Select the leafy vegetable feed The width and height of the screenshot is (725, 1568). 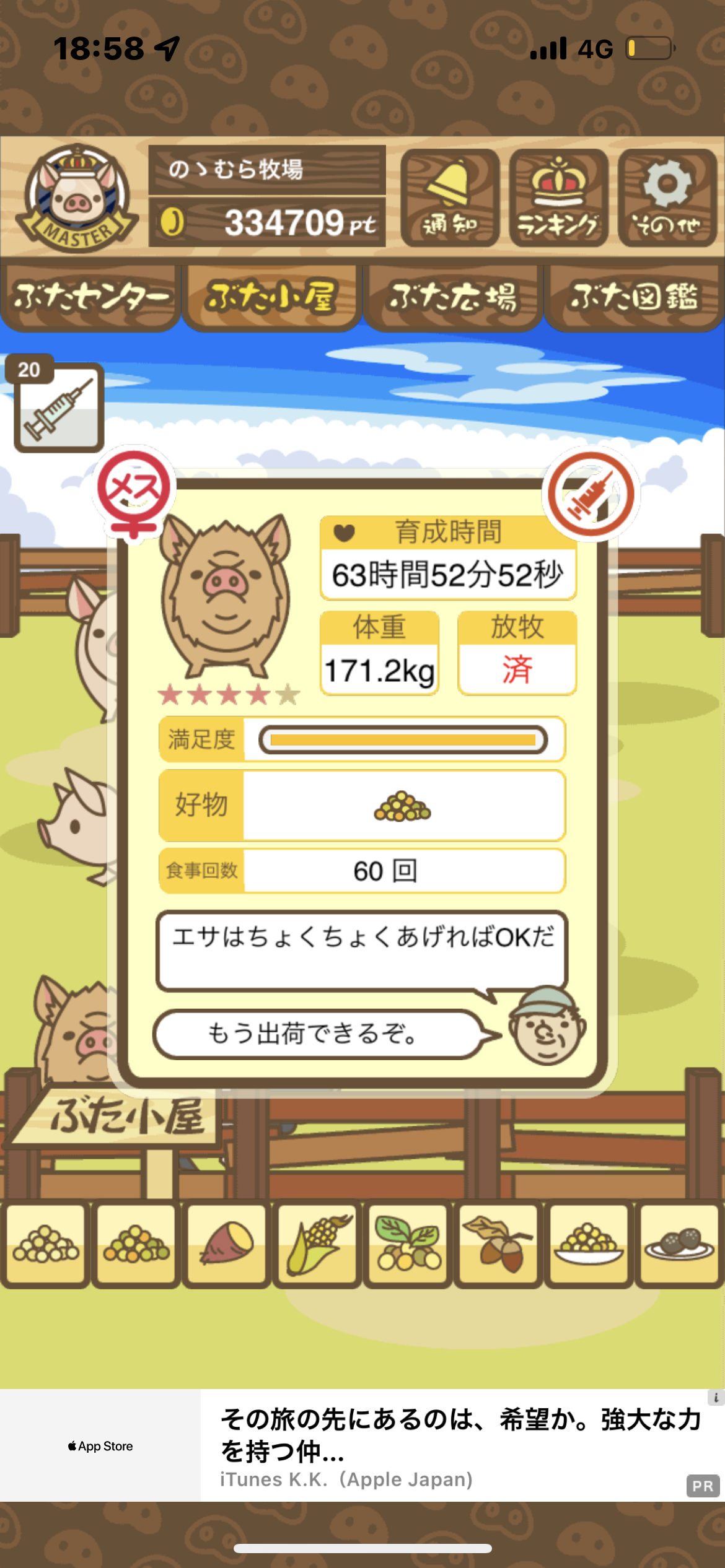coord(408,1244)
